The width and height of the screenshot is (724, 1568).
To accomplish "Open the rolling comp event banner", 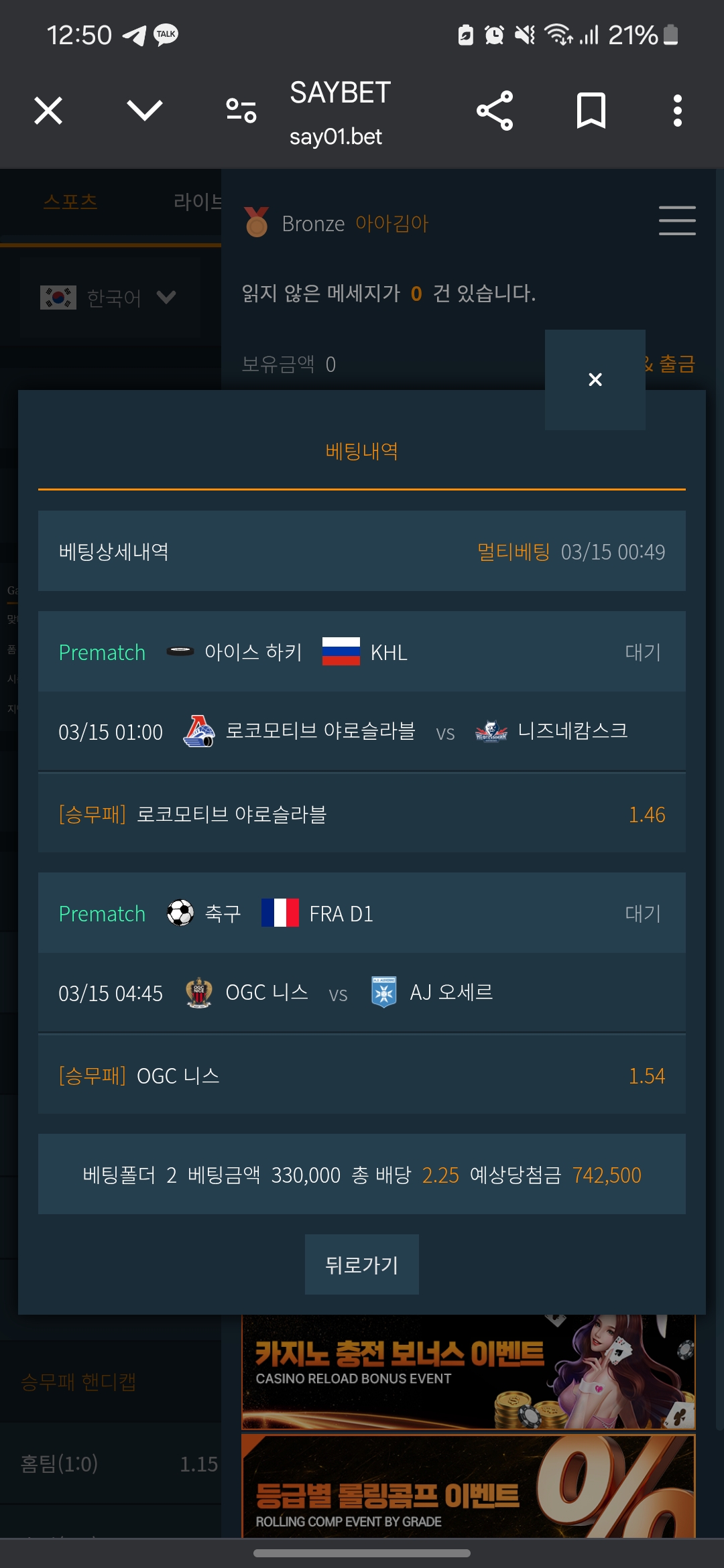I will [468, 1488].
